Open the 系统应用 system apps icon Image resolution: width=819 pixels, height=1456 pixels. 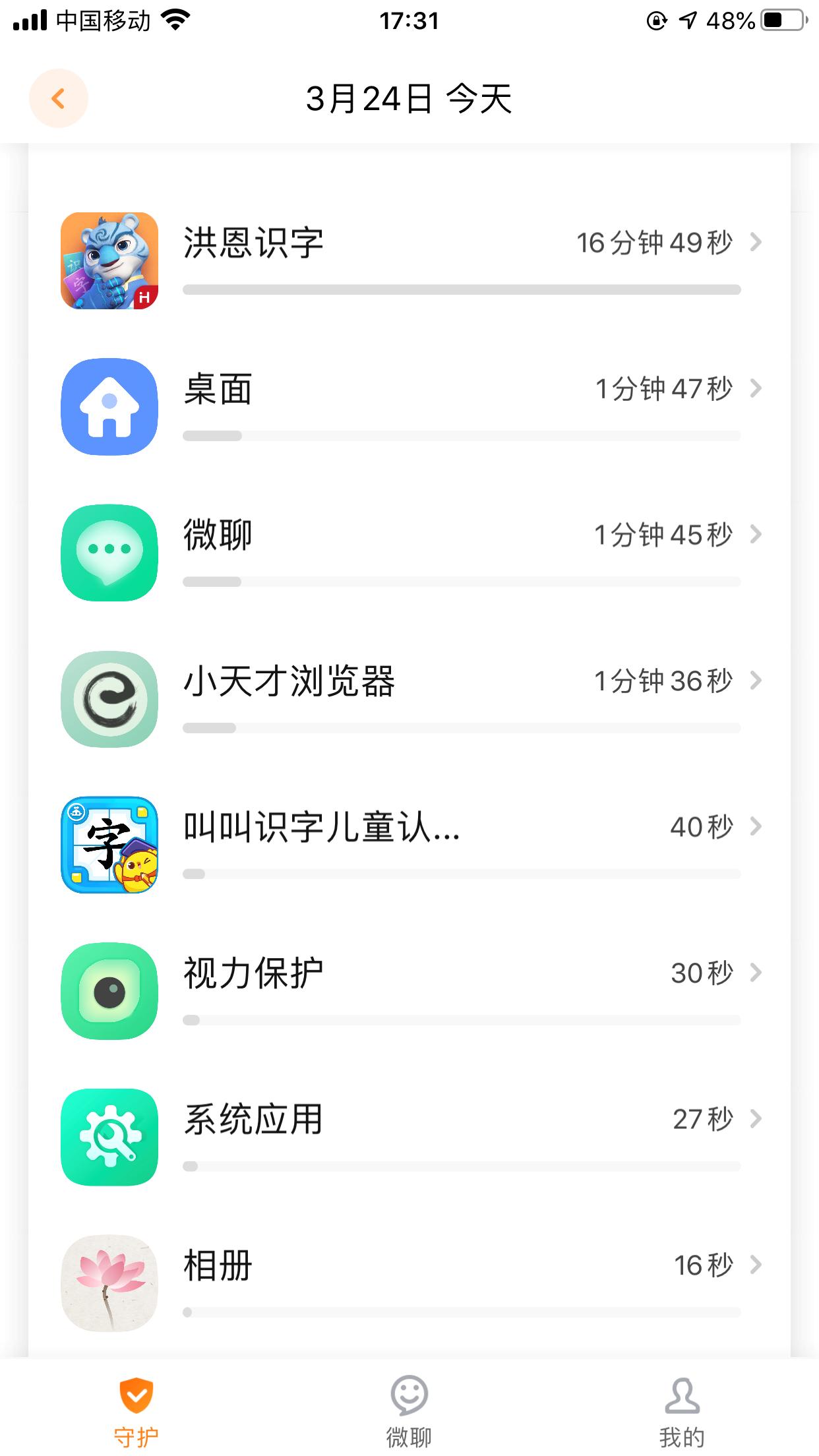point(109,1137)
